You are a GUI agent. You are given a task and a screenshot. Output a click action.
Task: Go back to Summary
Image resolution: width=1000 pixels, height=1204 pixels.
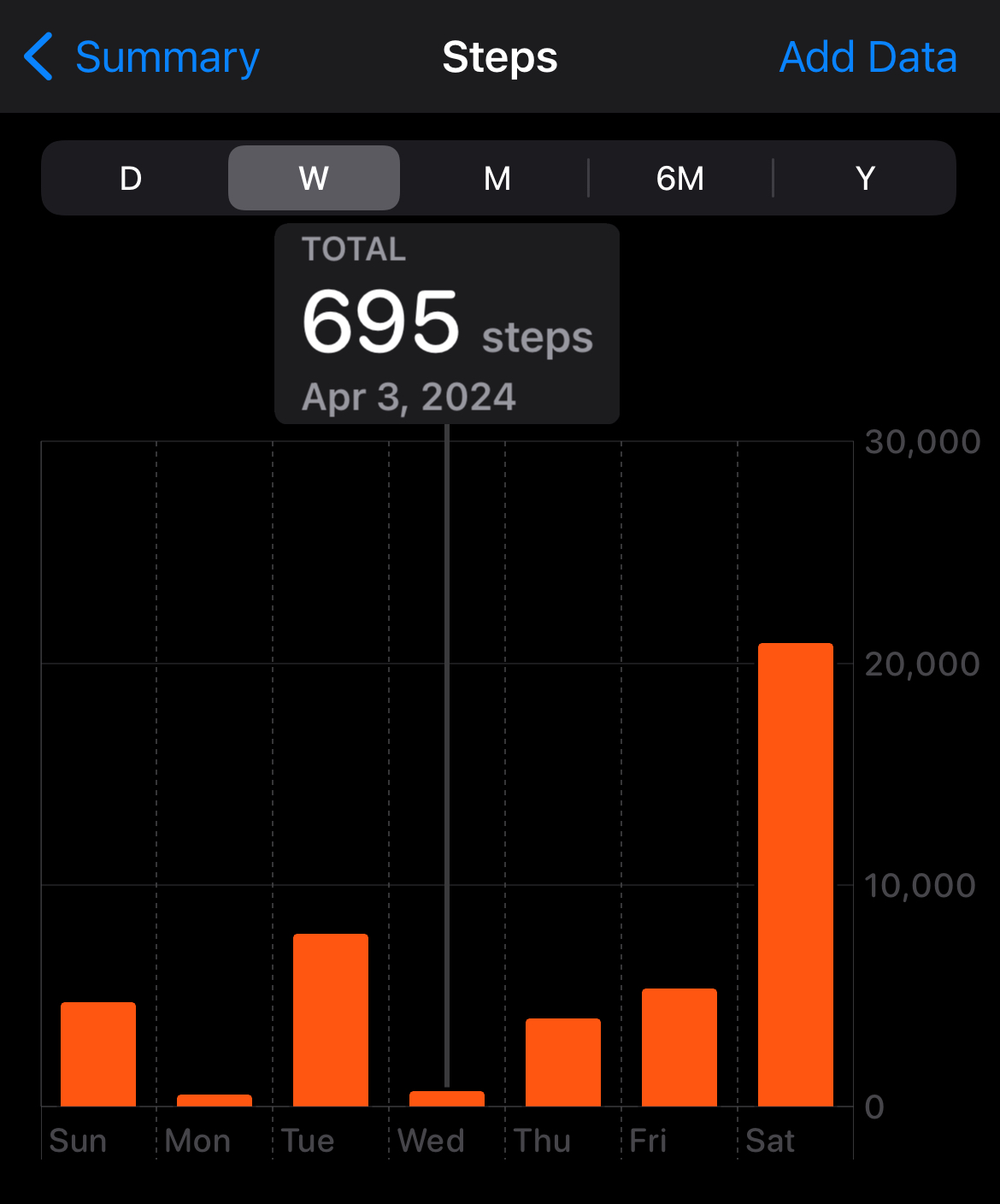coord(142,58)
